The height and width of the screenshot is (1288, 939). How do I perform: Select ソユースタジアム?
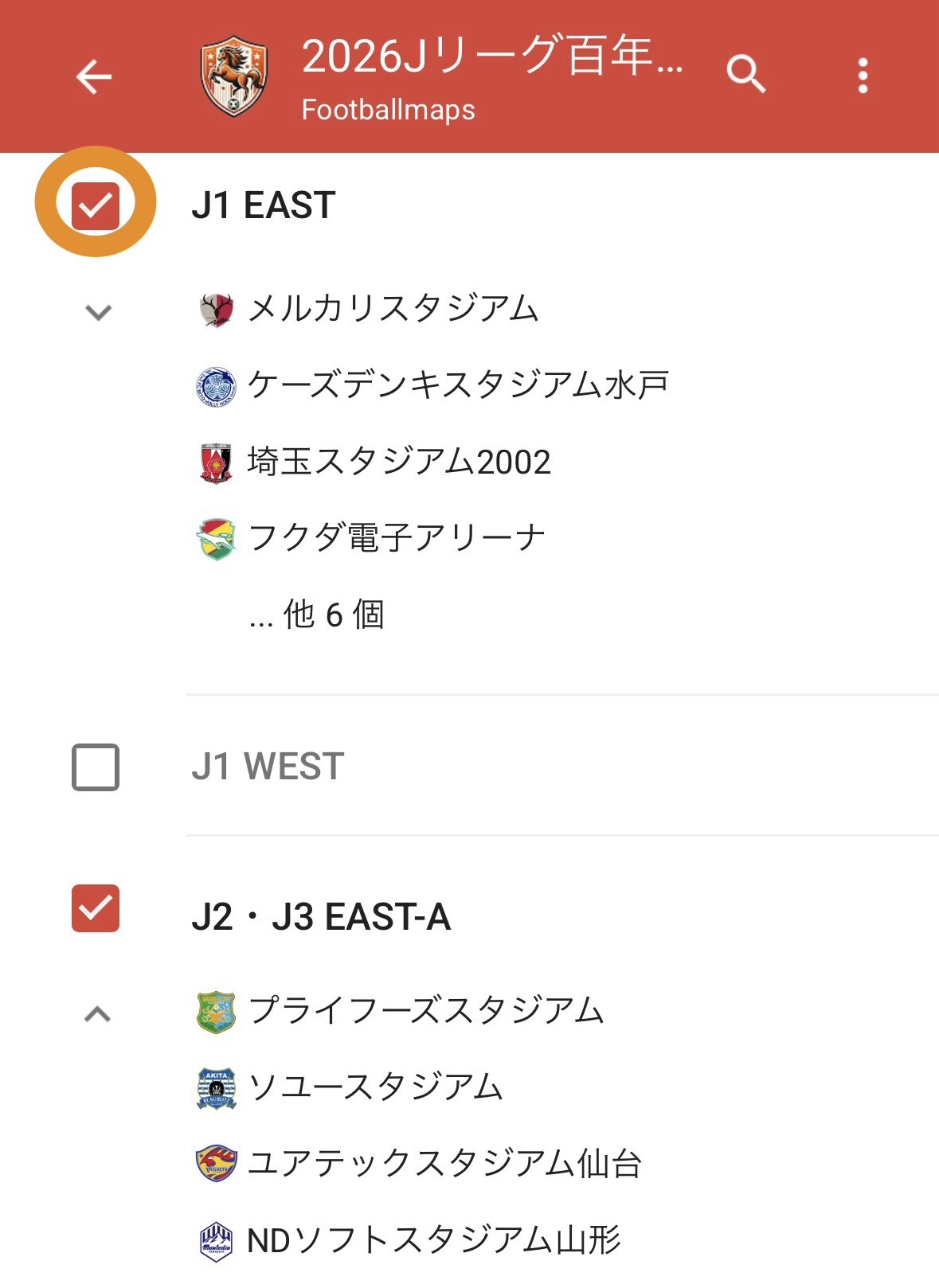[x=375, y=1087]
